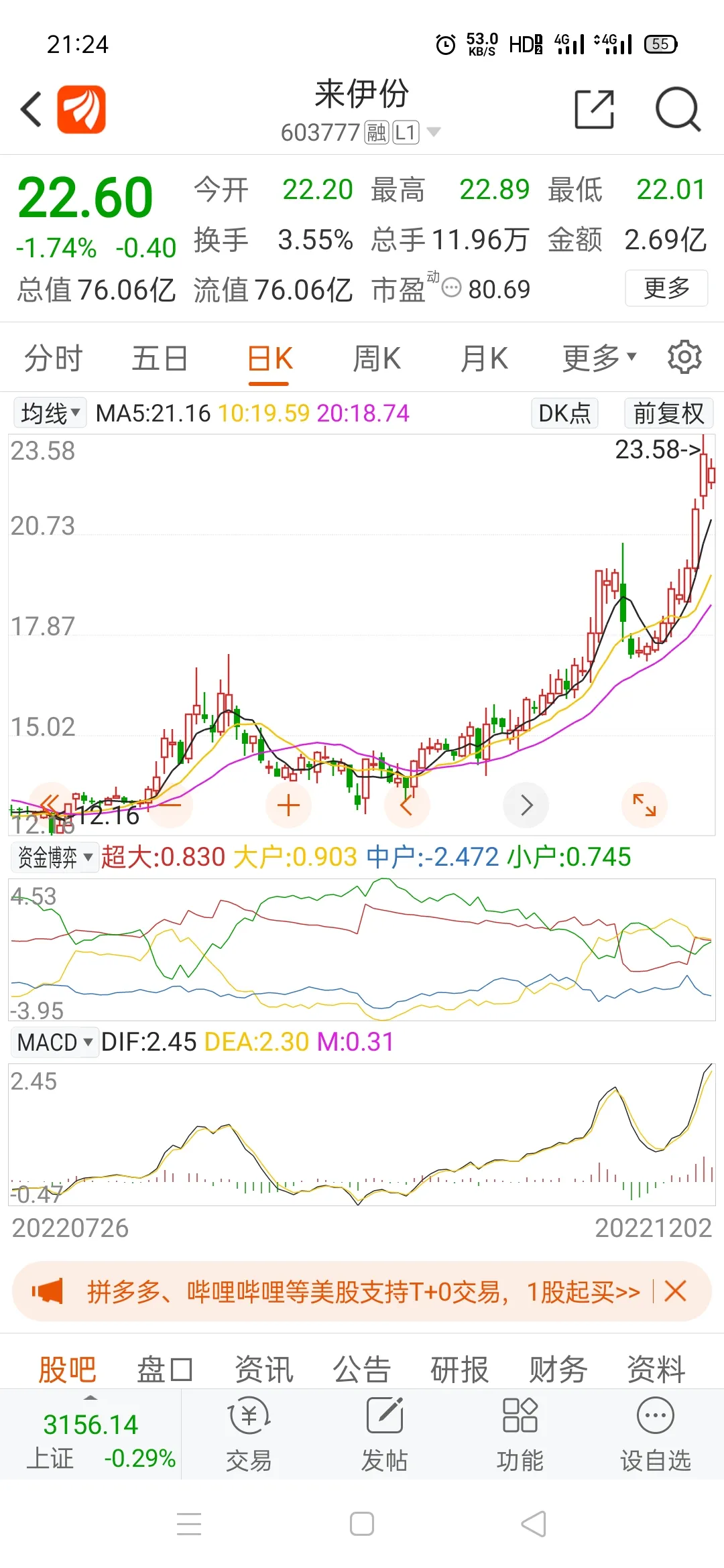This screenshot has height=1568, width=724.
Task: Tap the DK点 button
Action: click(x=564, y=413)
